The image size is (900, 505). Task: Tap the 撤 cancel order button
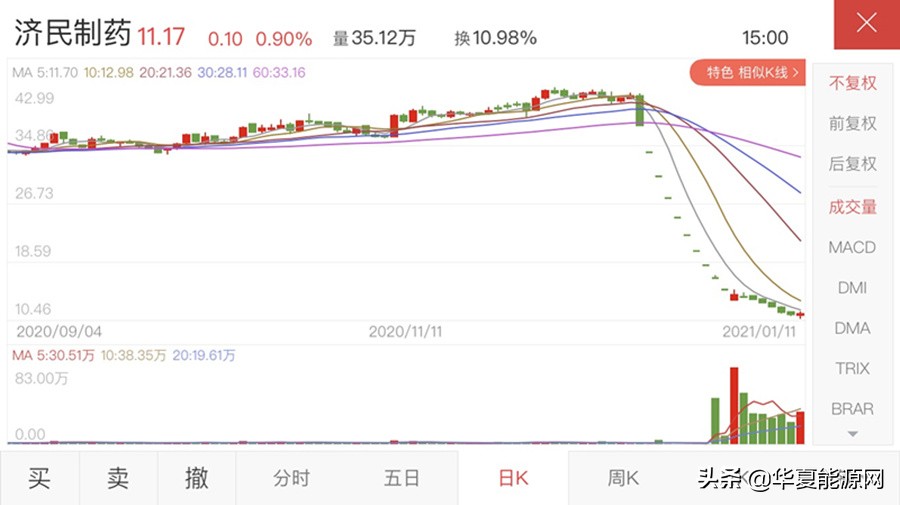tap(197, 478)
